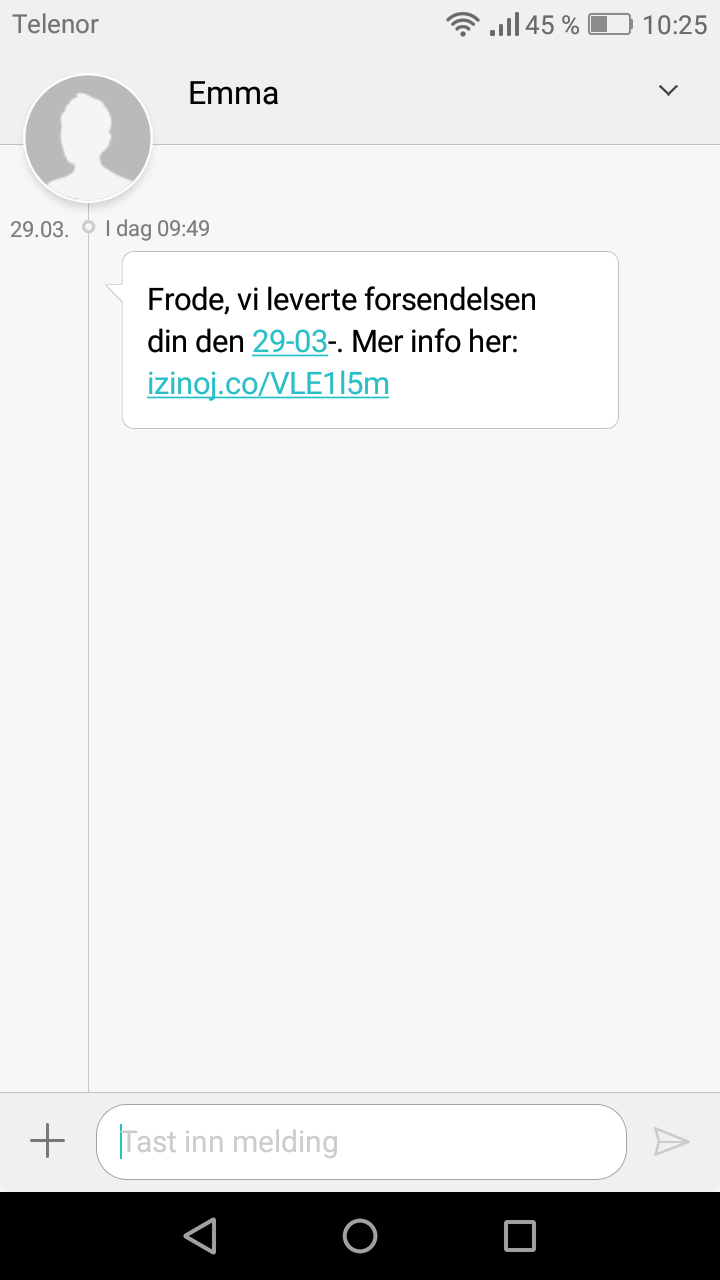Open the izinoj.co/VLE1l5m link
Screen dimensions: 720x1280
(268, 384)
